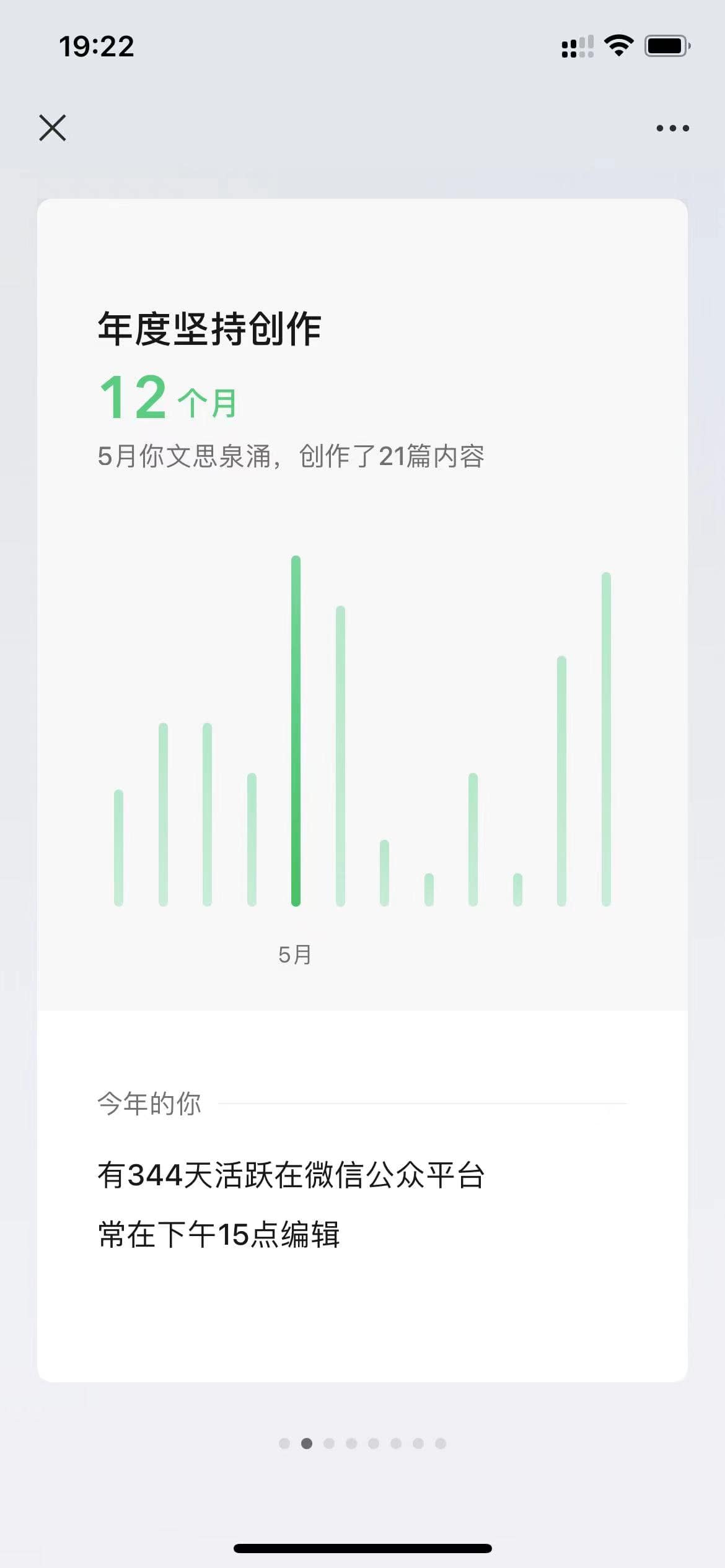
Task: Open the three-dot more options menu
Action: coord(672,128)
